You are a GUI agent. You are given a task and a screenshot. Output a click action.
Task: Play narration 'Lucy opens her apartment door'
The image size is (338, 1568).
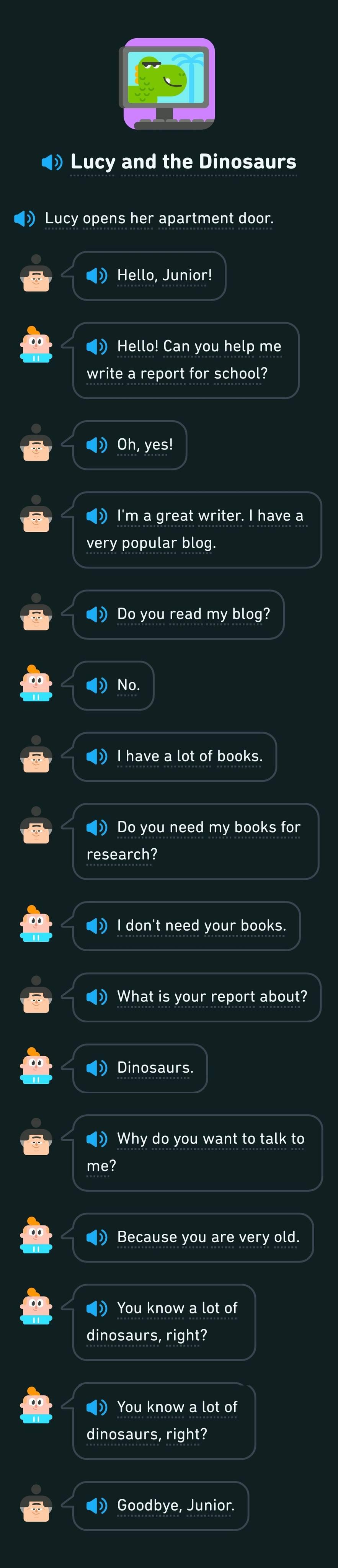click(24, 218)
